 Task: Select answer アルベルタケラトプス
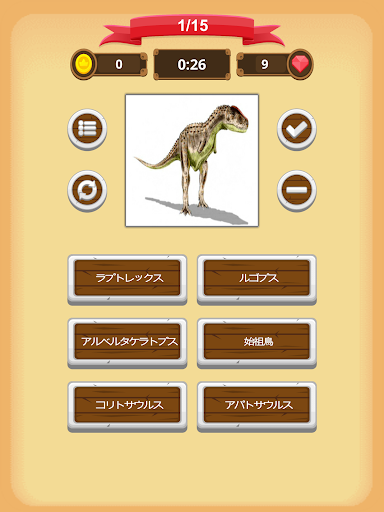pos(127,343)
